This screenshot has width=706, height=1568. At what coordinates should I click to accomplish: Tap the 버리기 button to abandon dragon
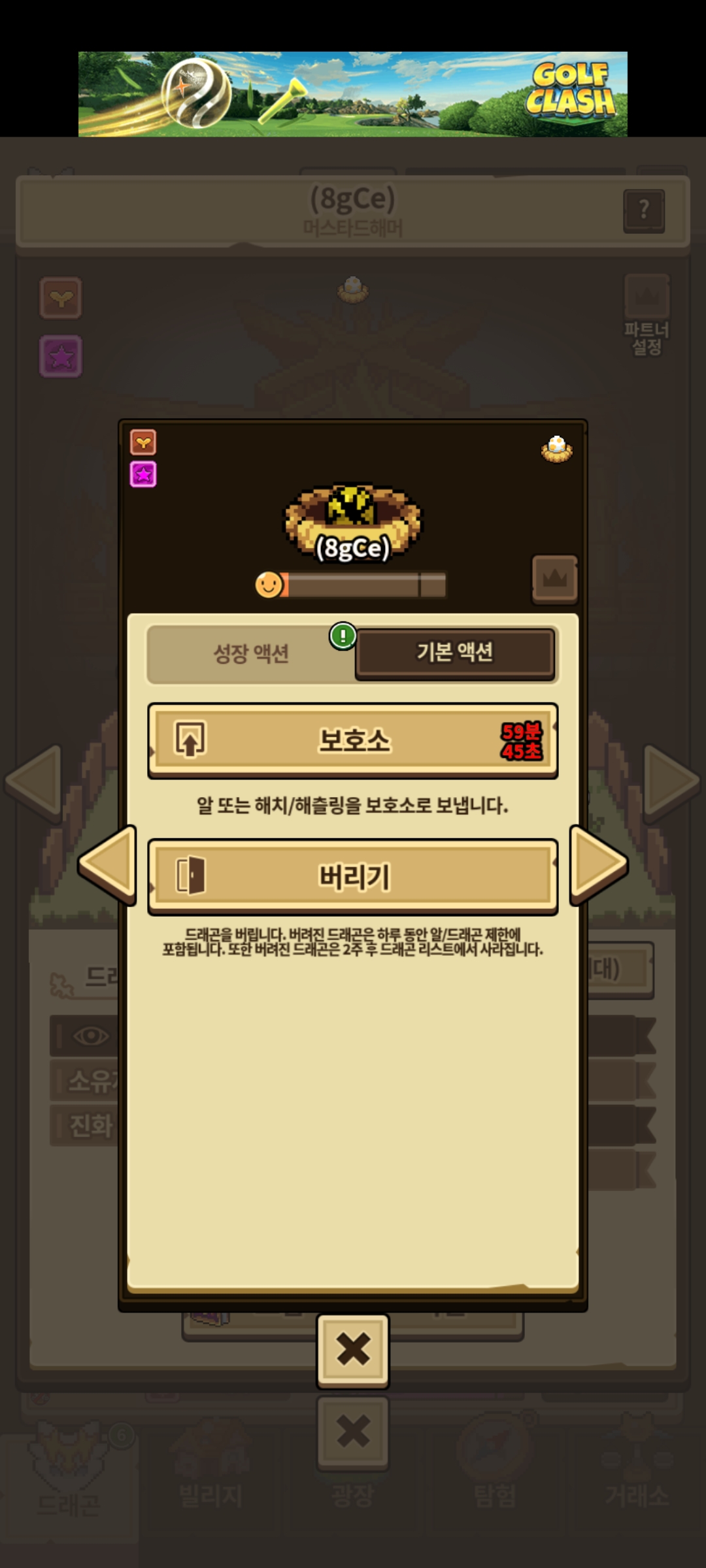353,876
